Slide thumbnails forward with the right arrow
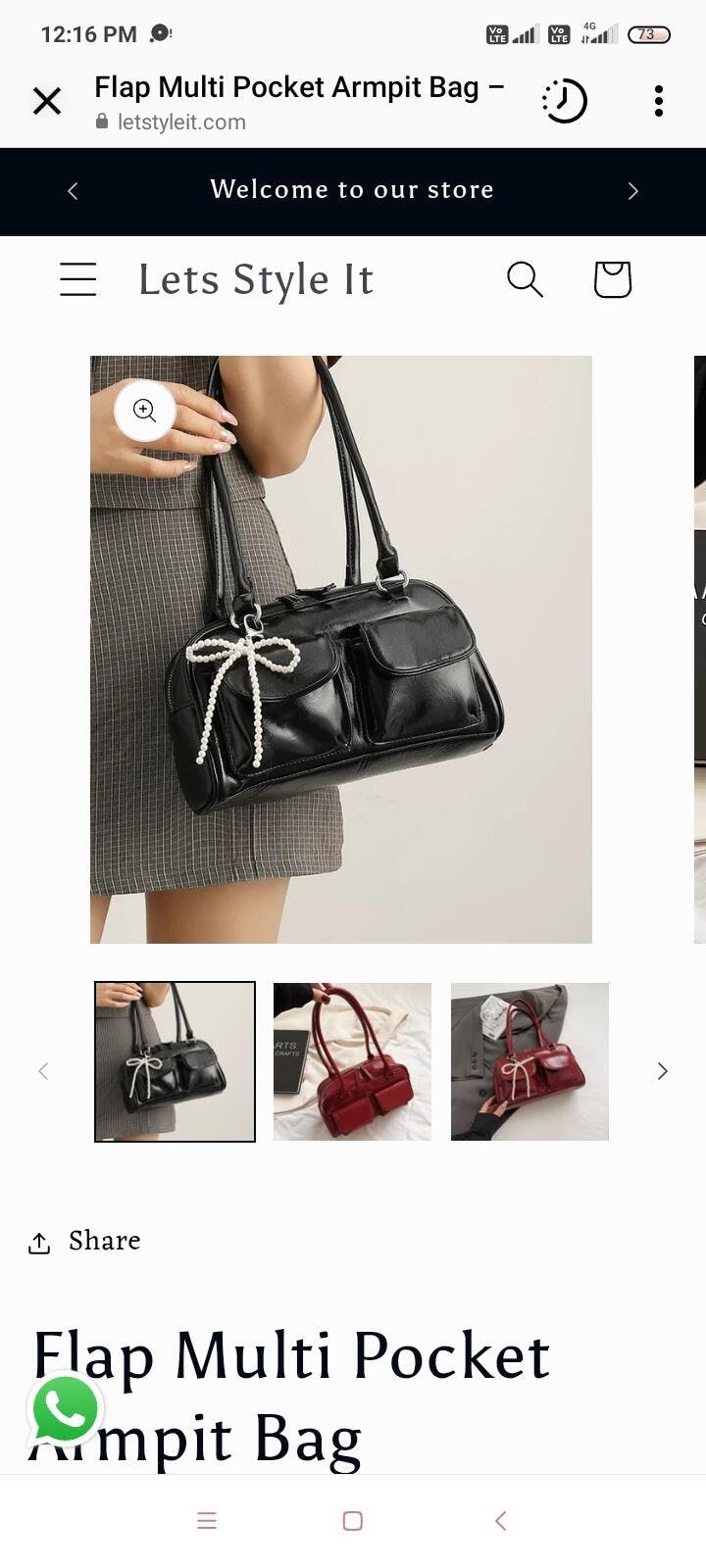The width and height of the screenshot is (706, 1568). pyautogui.click(x=663, y=1071)
